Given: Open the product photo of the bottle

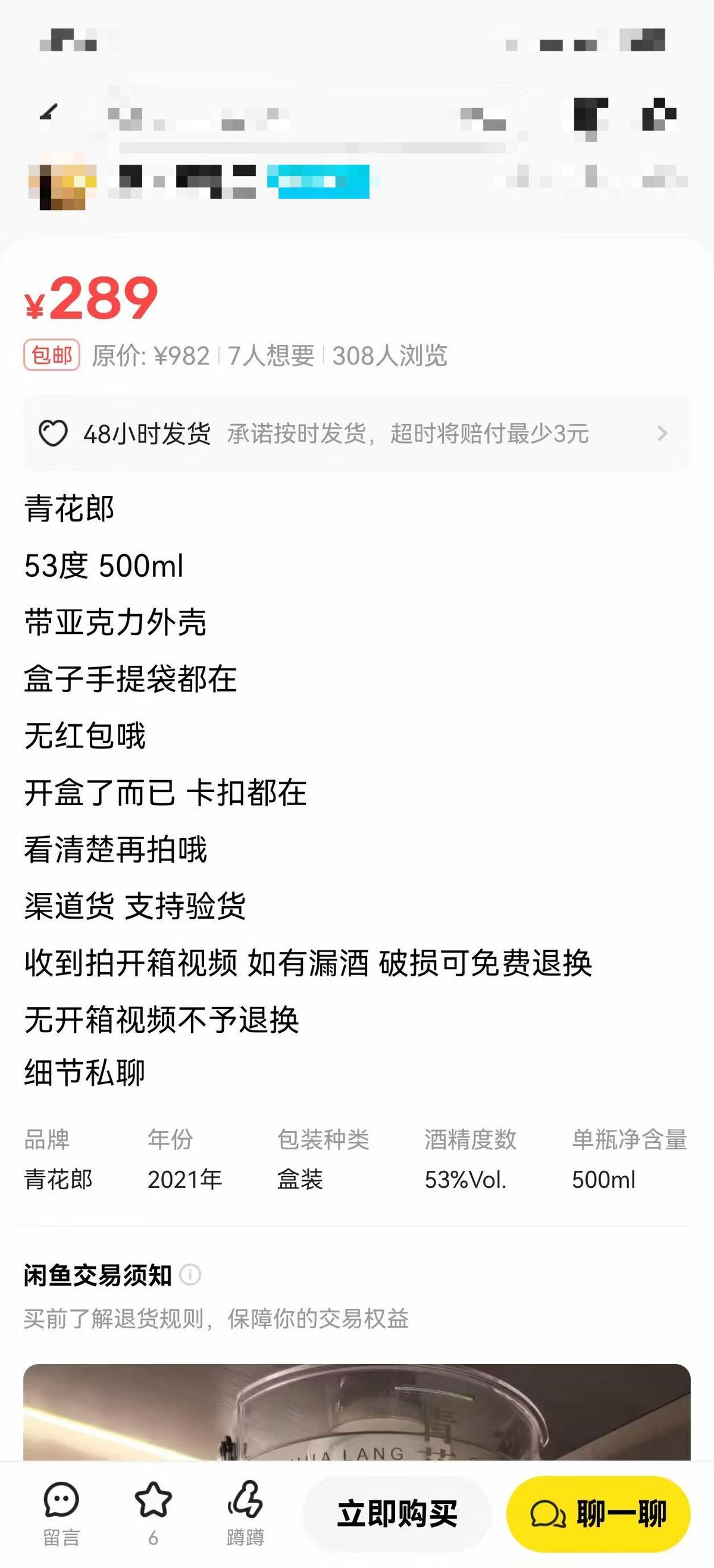Looking at the screenshot, I should [356, 1412].
